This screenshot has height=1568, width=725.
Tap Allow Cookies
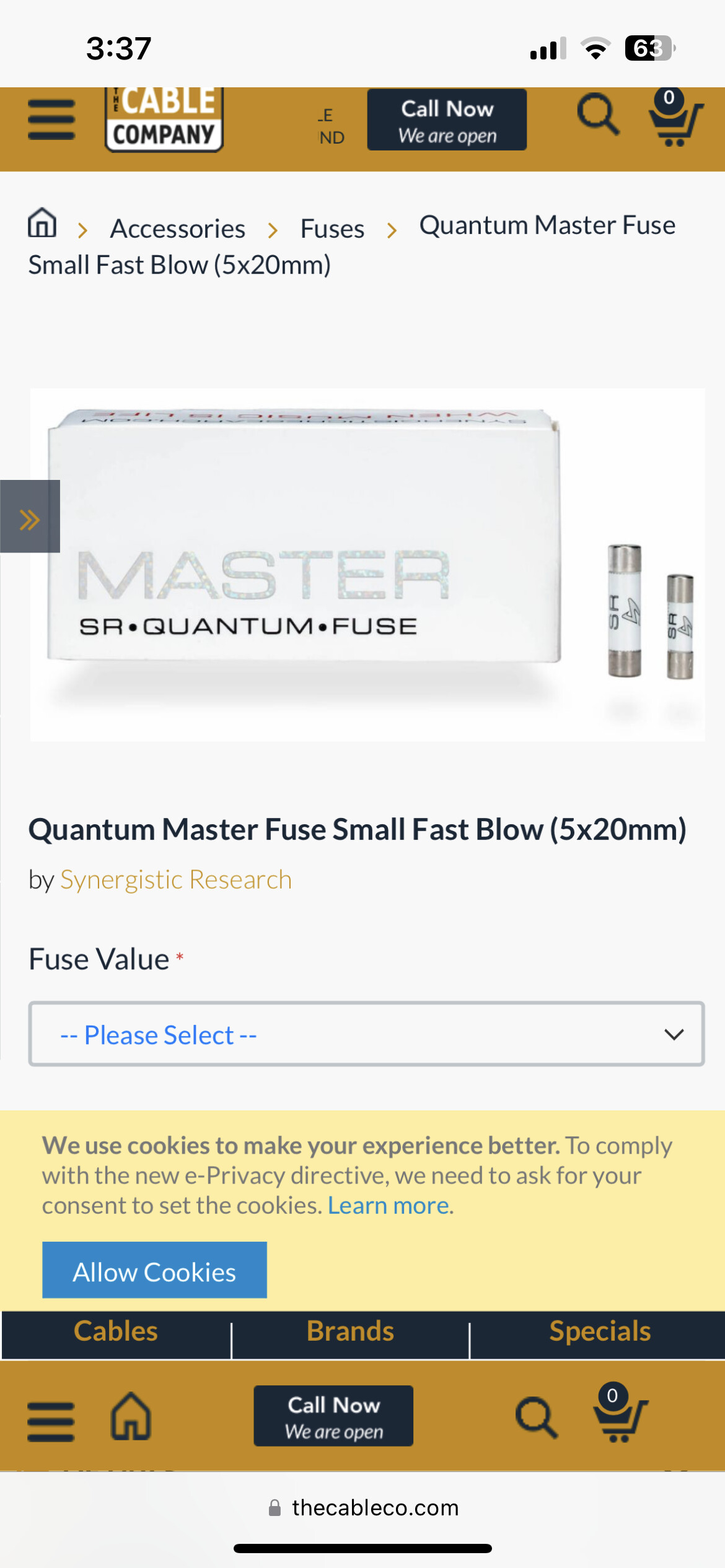click(x=154, y=1270)
